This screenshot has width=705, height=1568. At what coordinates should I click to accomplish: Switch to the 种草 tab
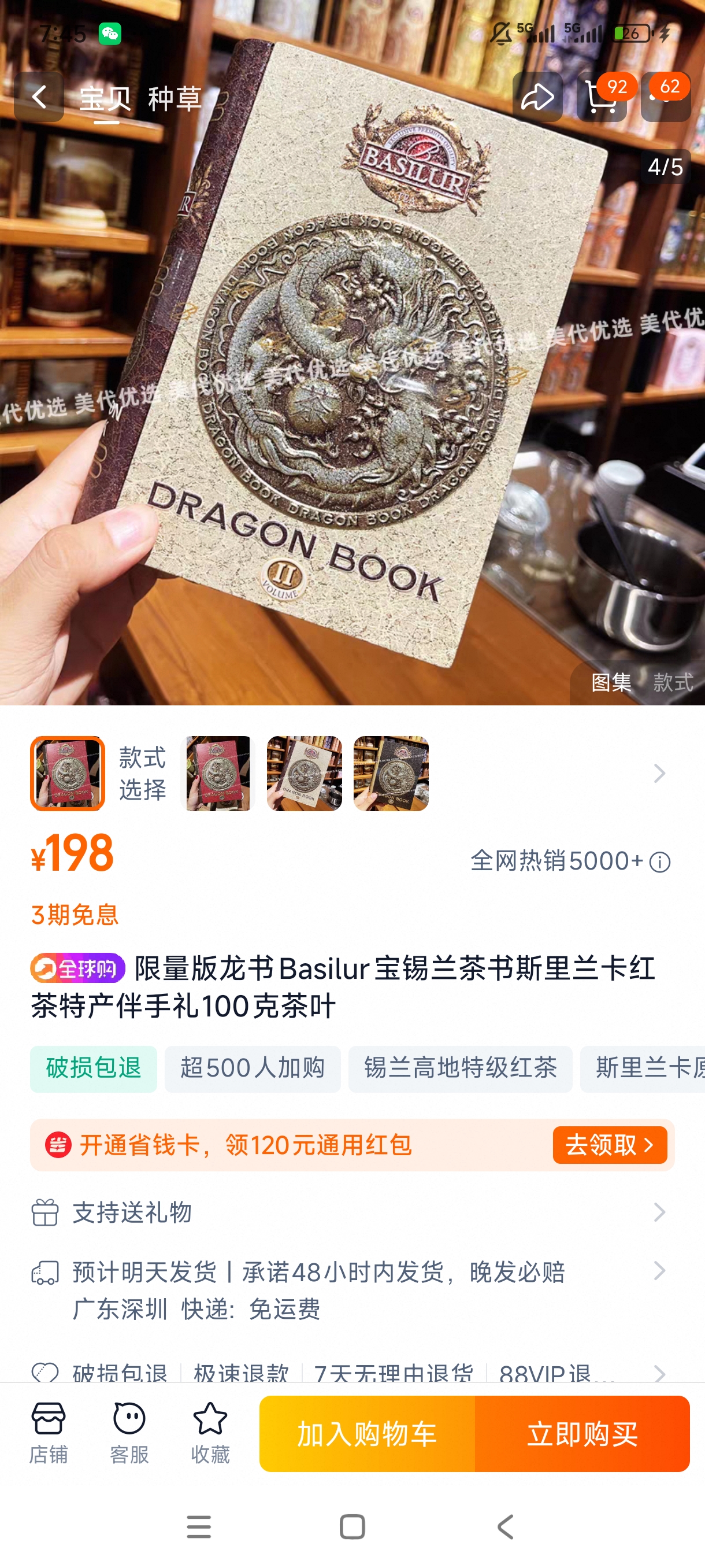pyautogui.click(x=175, y=99)
